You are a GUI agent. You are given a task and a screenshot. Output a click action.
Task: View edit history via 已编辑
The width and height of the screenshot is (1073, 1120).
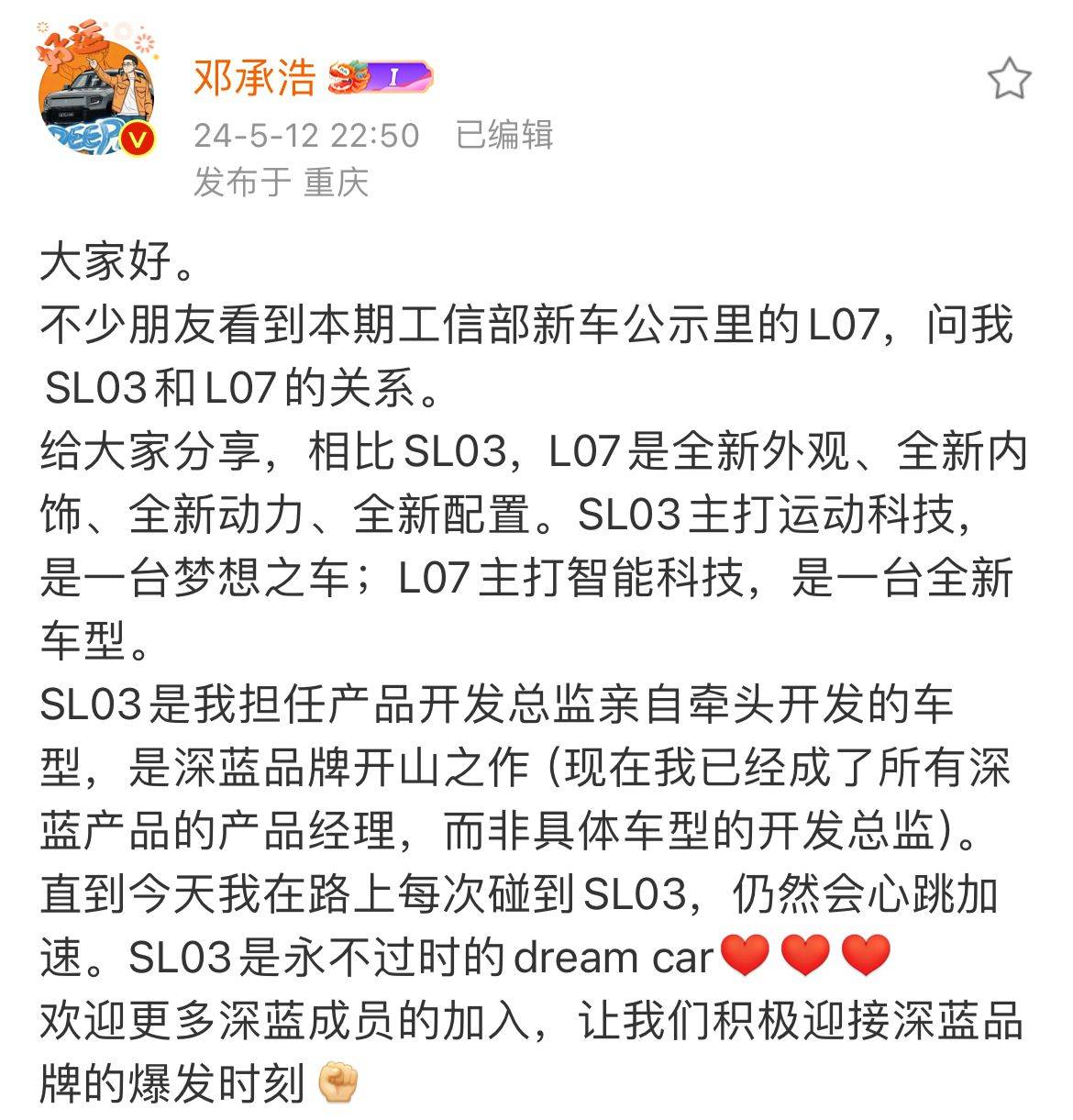(x=504, y=135)
